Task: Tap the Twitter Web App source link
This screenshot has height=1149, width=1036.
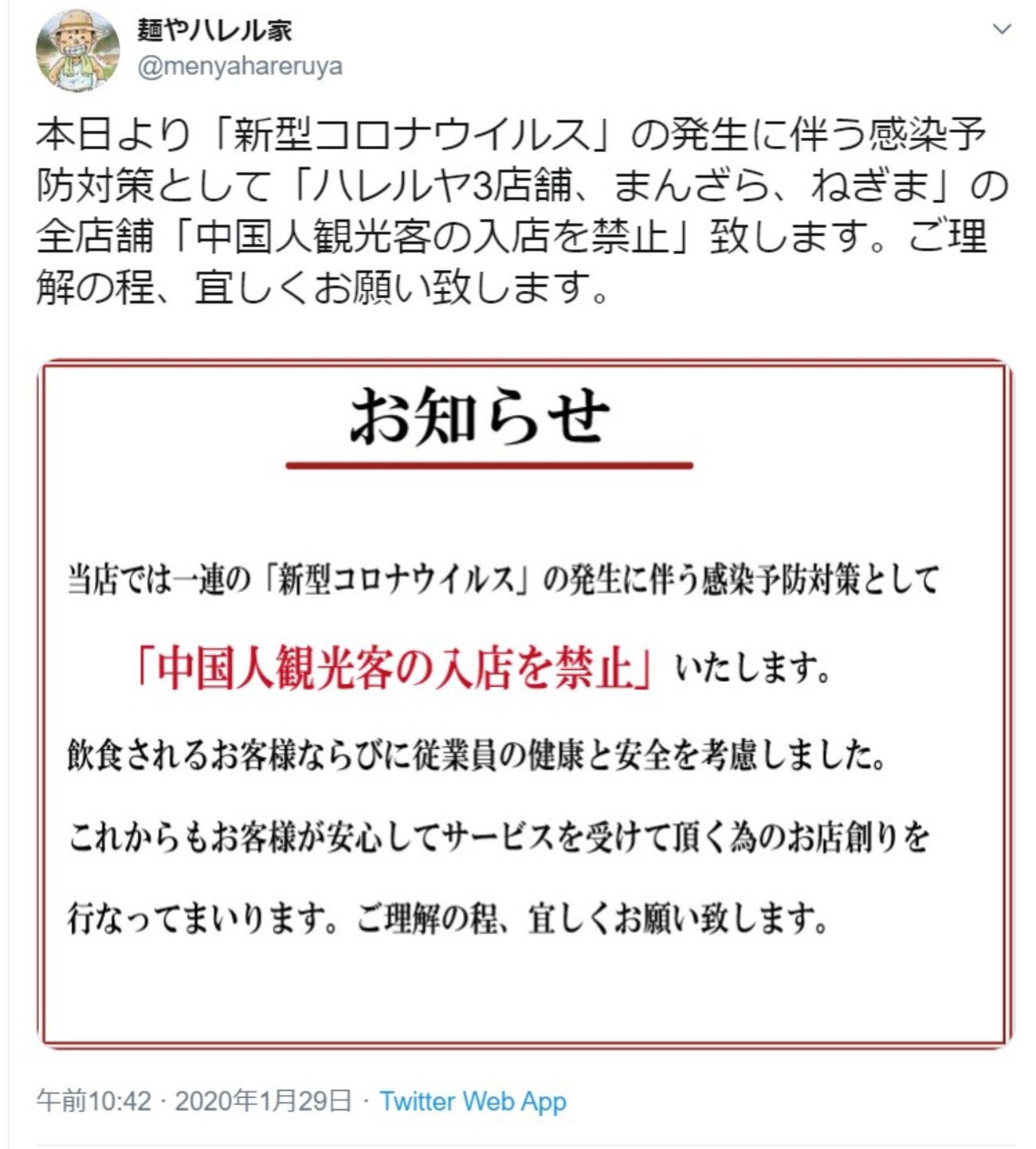Action: pyautogui.click(x=473, y=1101)
